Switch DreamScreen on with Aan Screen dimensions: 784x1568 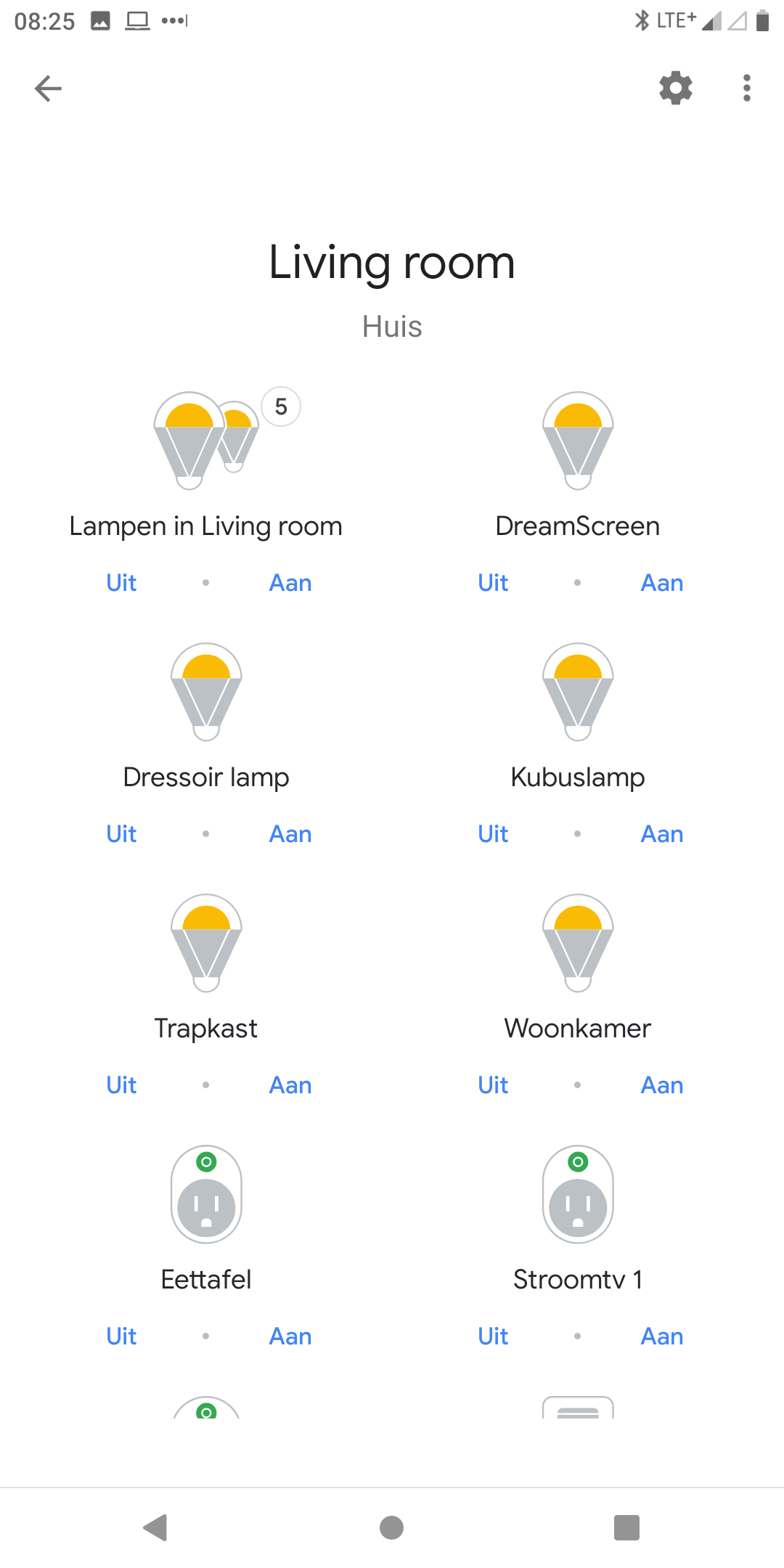(x=661, y=583)
